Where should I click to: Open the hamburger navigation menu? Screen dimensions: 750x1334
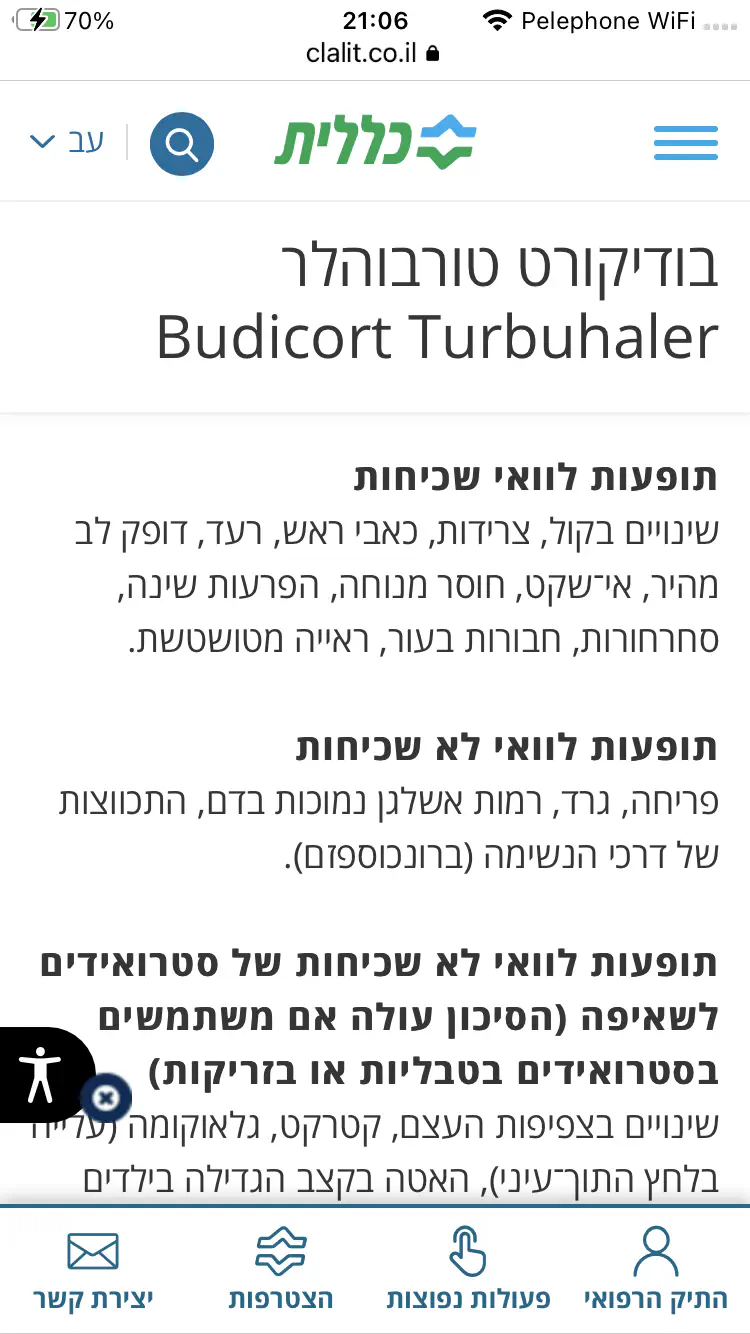tap(686, 143)
